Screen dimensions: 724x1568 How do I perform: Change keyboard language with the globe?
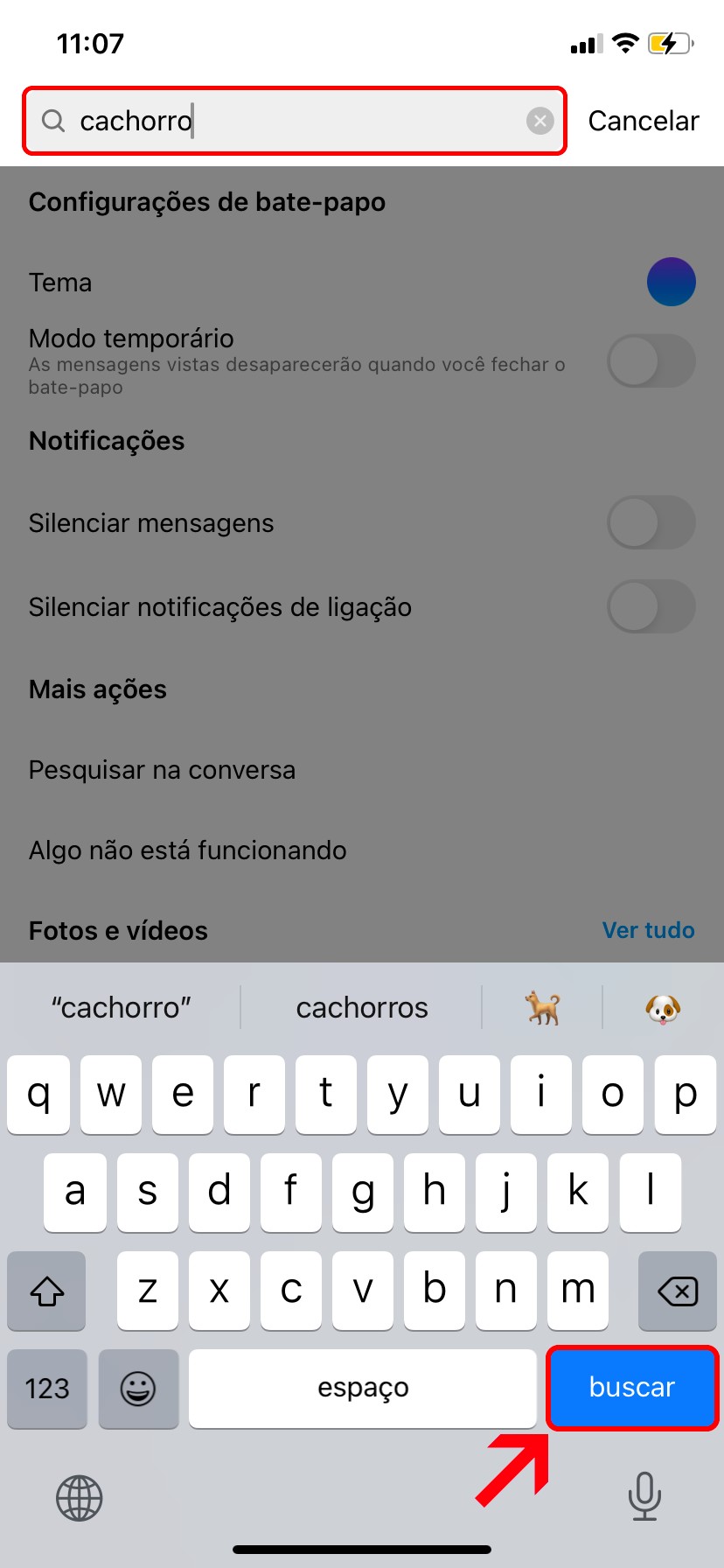(80, 1497)
